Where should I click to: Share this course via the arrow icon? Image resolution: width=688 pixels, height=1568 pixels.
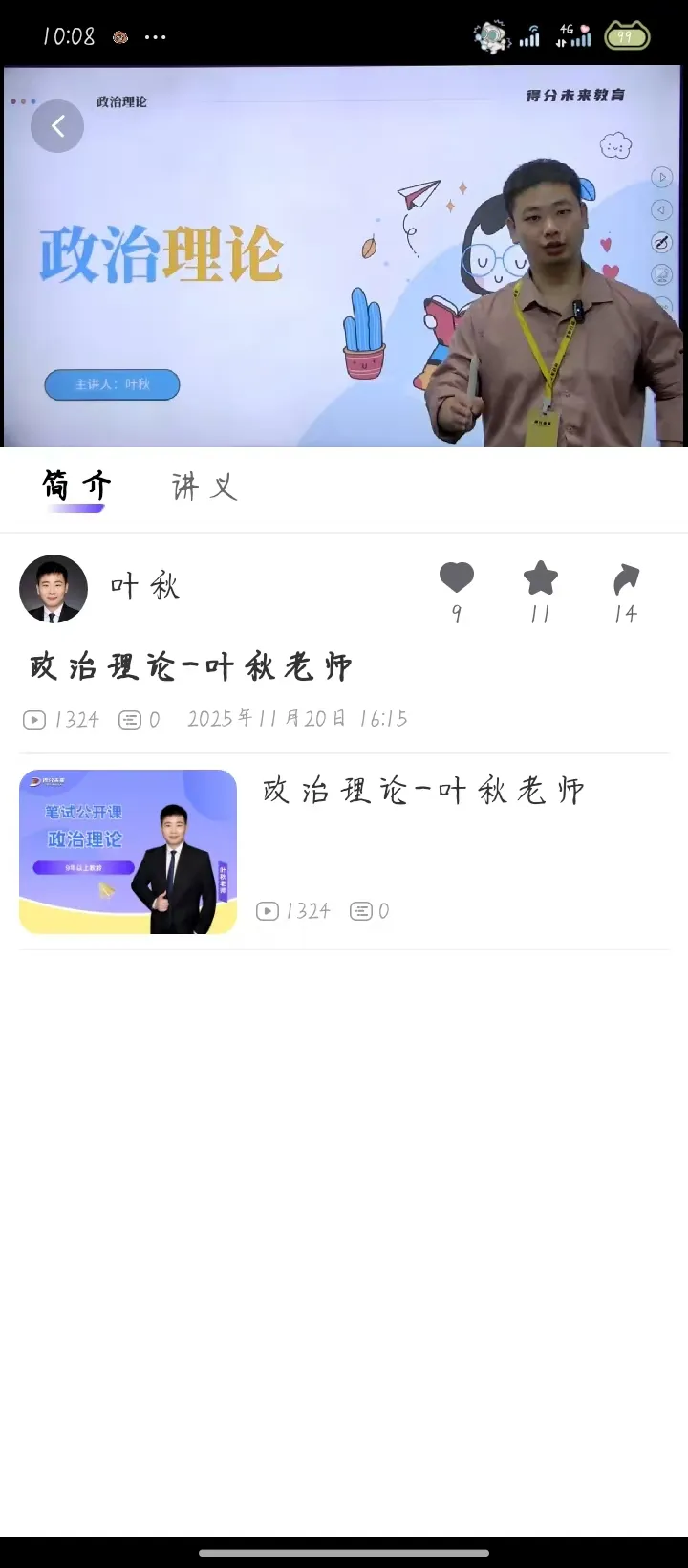(626, 579)
